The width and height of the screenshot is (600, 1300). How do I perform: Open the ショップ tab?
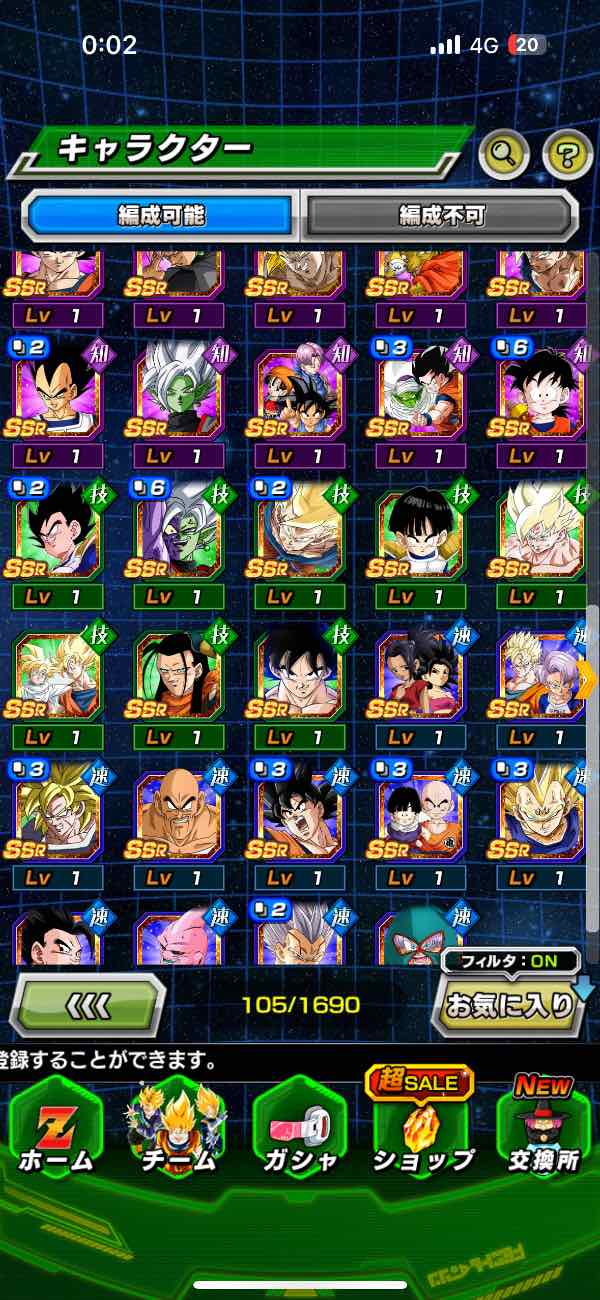pos(421,1128)
